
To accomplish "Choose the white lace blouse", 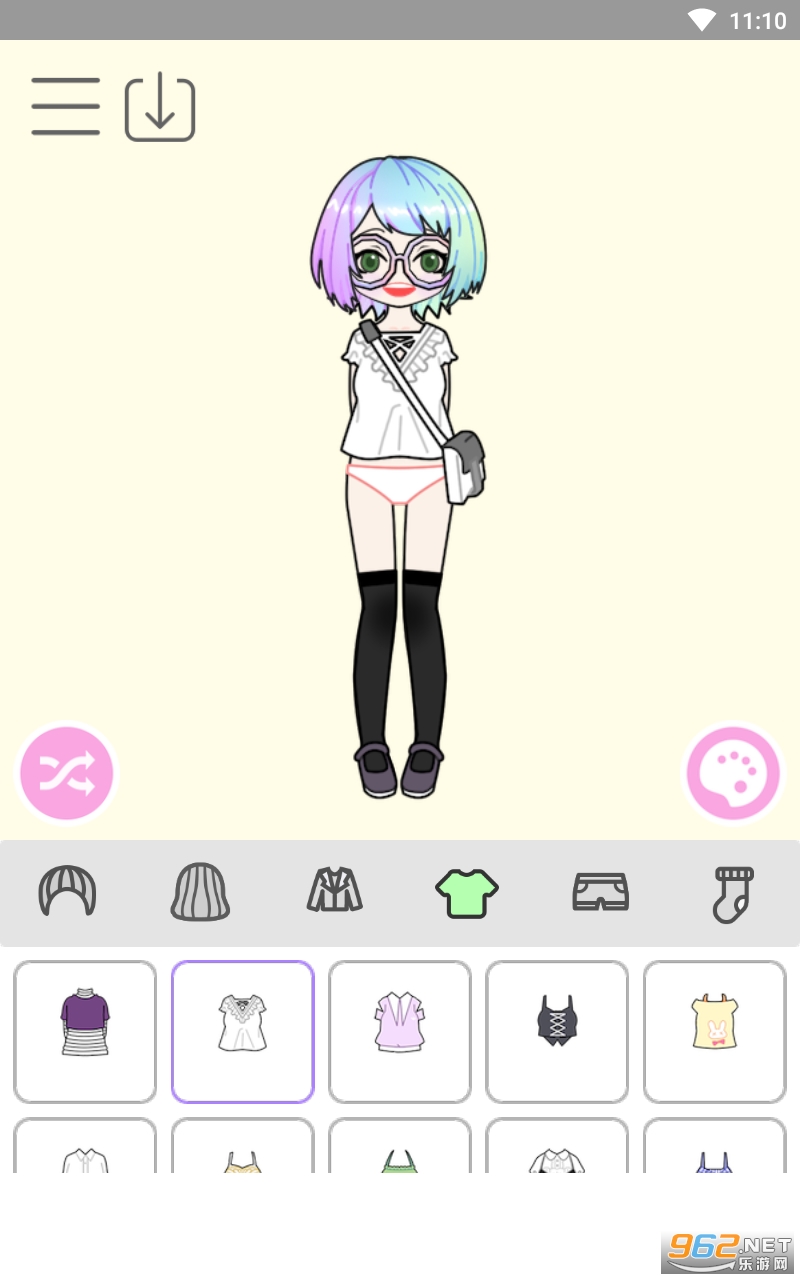I will 243,1032.
